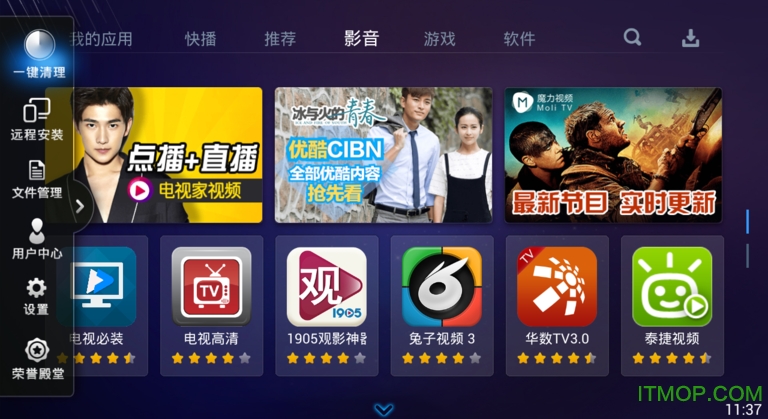Open 文件管理 file manager
The height and width of the screenshot is (419, 768).
tap(37, 178)
